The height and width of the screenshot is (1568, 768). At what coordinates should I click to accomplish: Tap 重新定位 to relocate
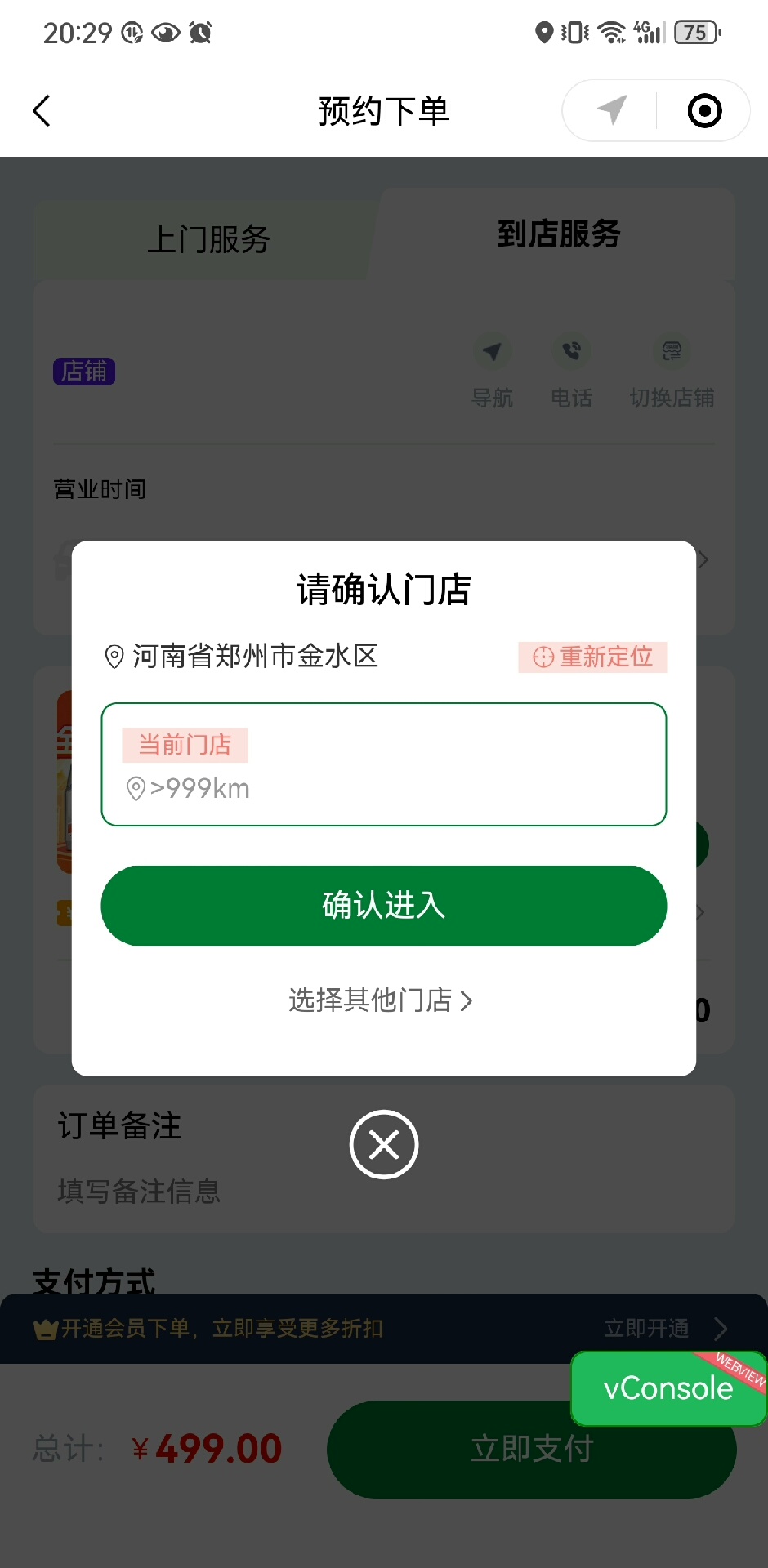[592, 657]
